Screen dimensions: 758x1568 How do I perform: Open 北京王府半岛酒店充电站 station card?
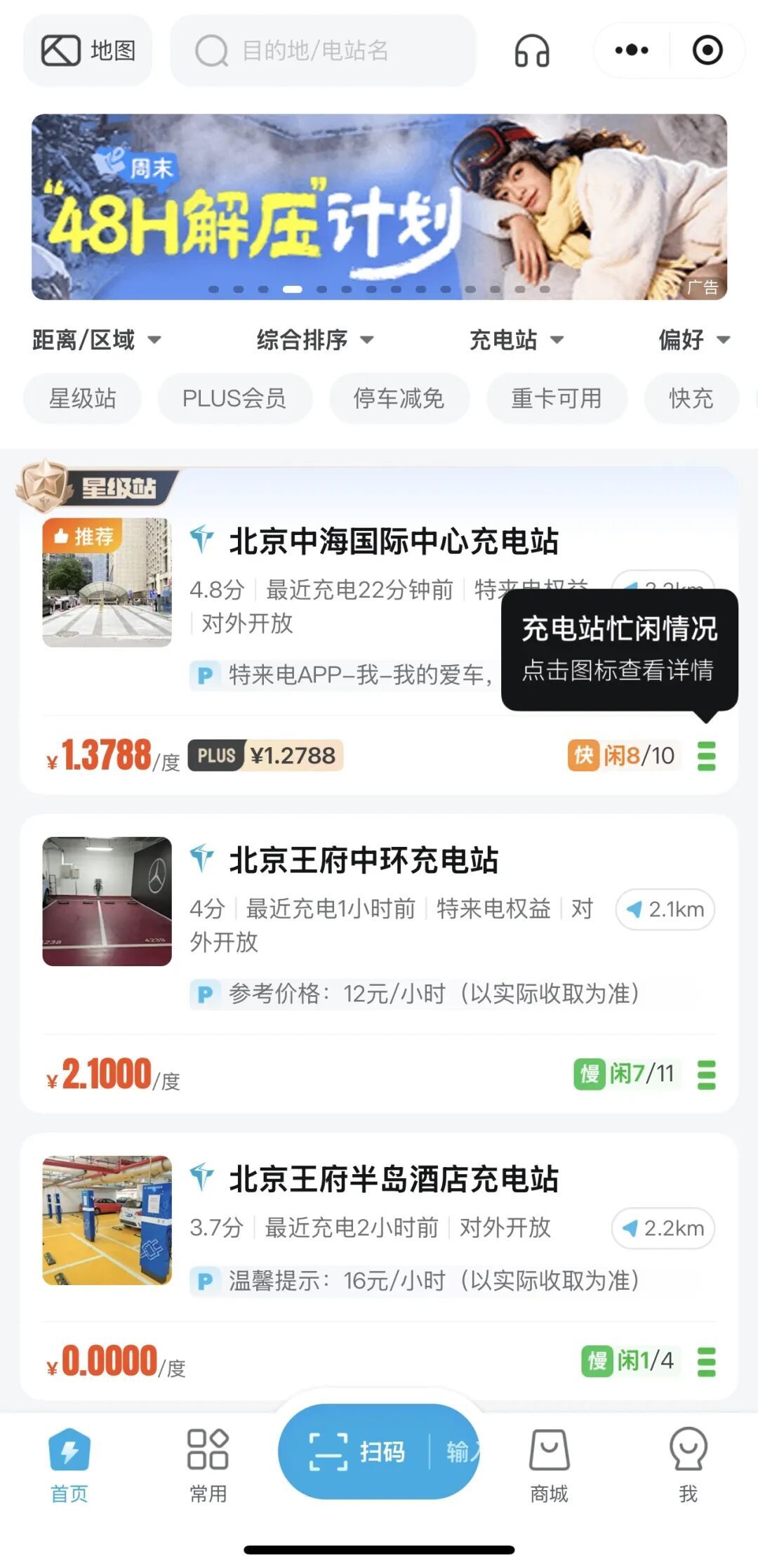pyautogui.click(x=393, y=1179)
